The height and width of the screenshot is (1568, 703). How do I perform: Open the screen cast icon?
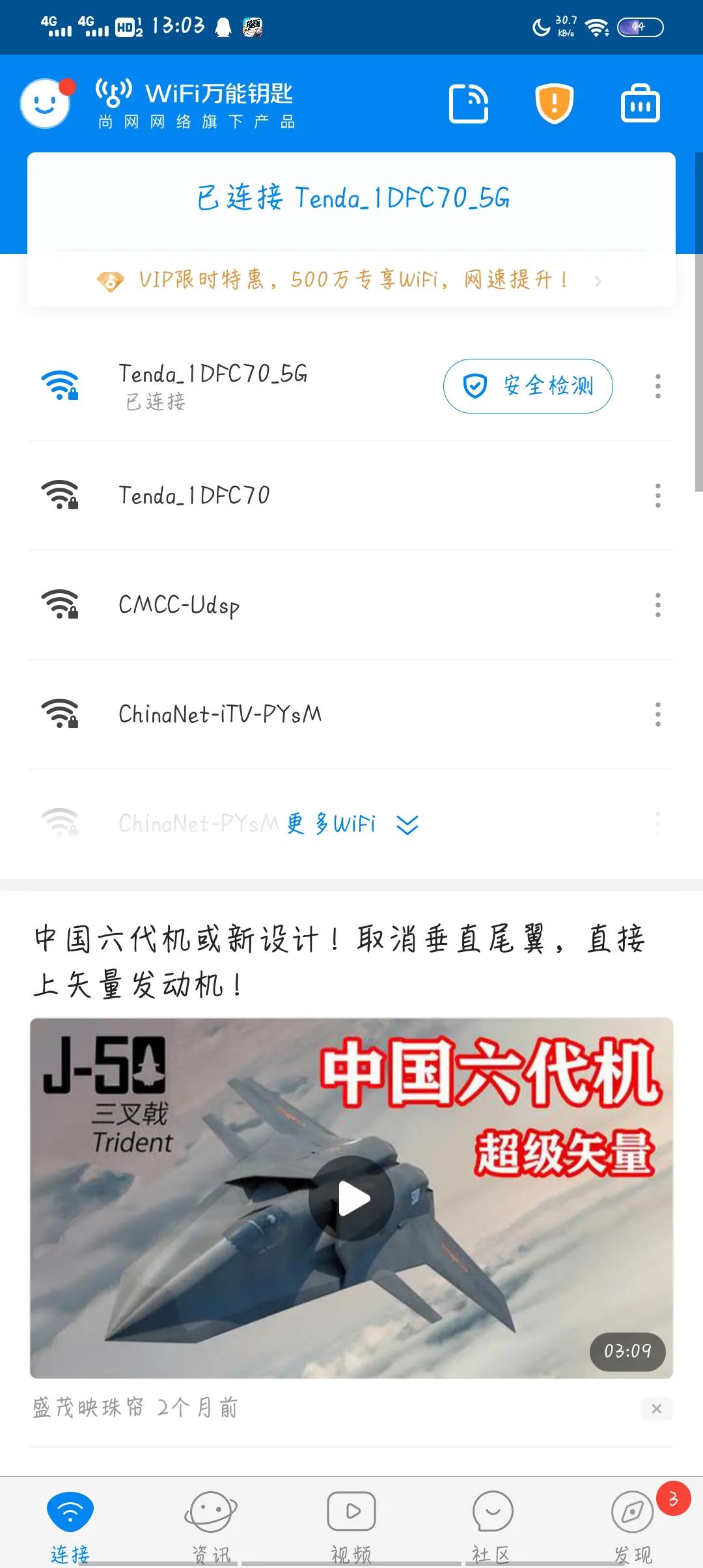coord(469,103)
